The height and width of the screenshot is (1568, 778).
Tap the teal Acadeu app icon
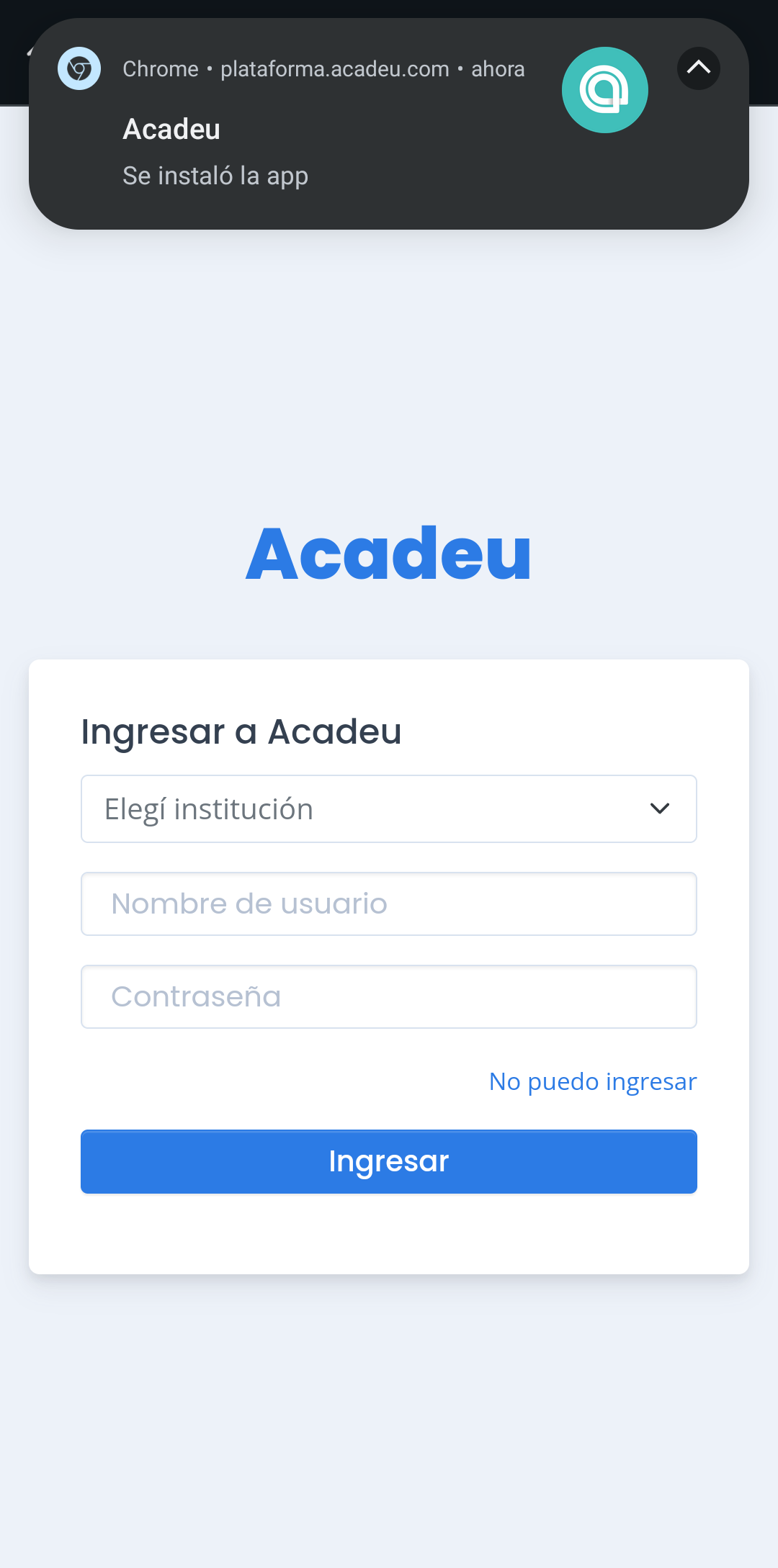point(605,89)
